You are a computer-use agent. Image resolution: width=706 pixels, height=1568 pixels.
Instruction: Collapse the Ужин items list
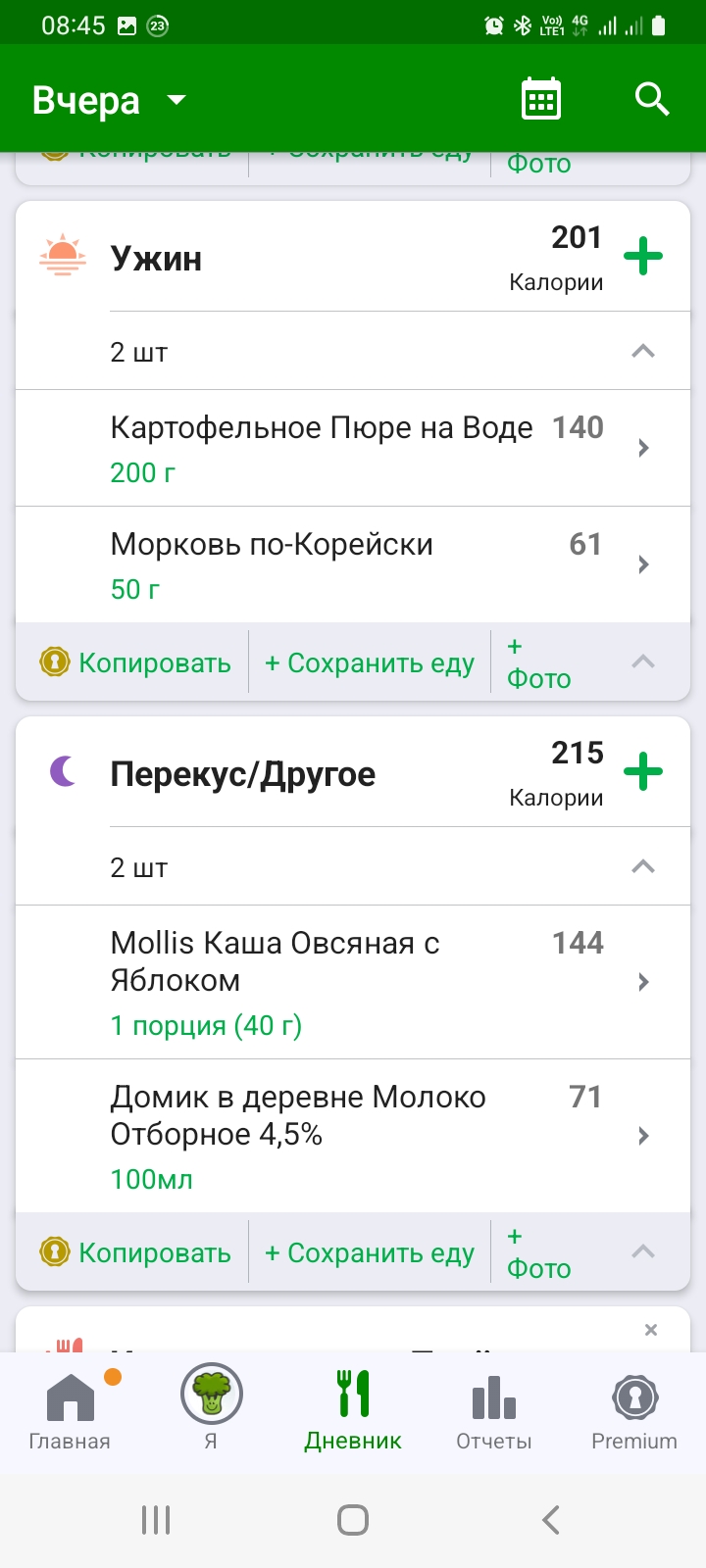coord(643,351)
